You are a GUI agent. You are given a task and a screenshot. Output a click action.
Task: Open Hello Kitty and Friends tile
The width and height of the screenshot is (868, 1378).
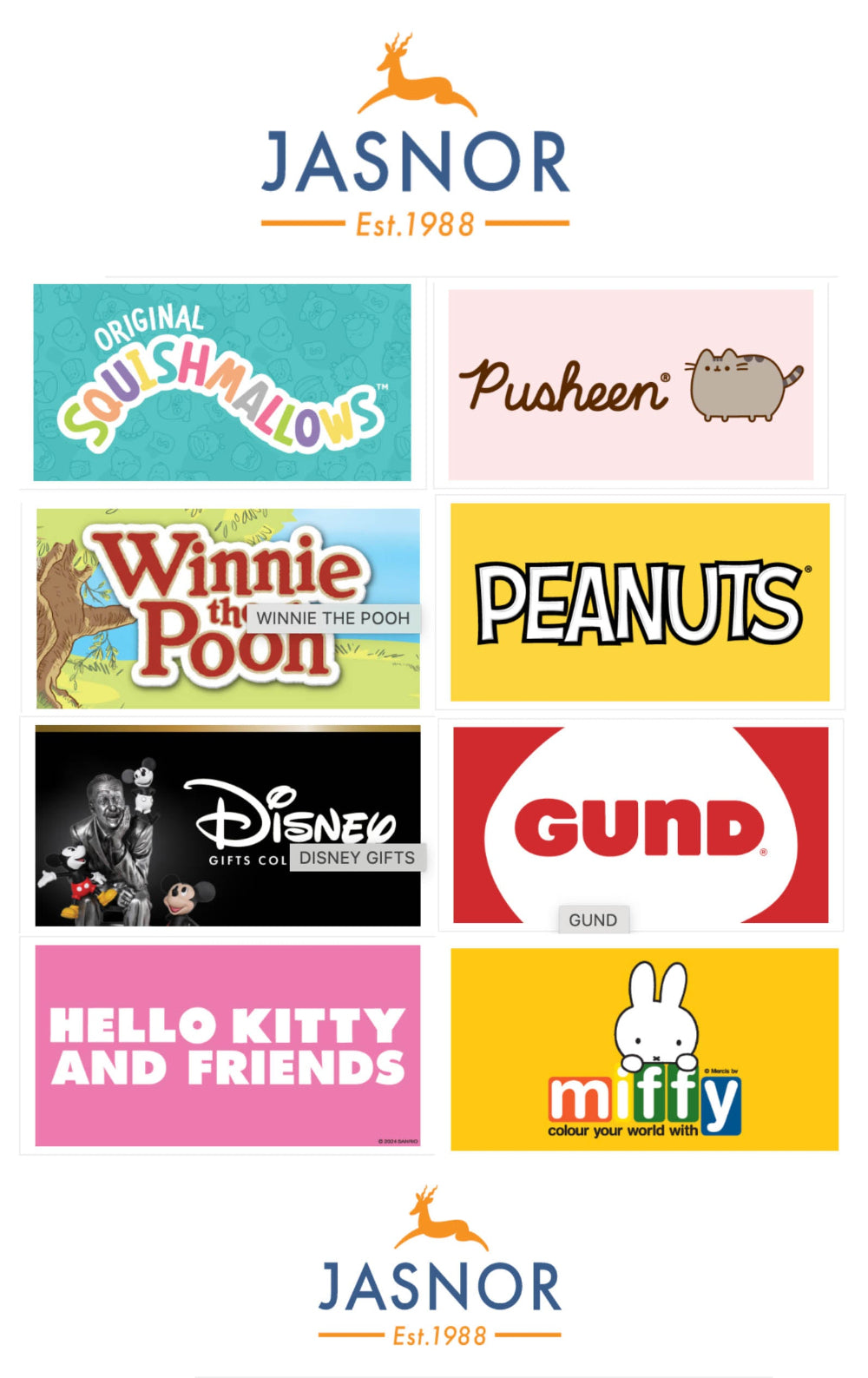coord(227,1045)
